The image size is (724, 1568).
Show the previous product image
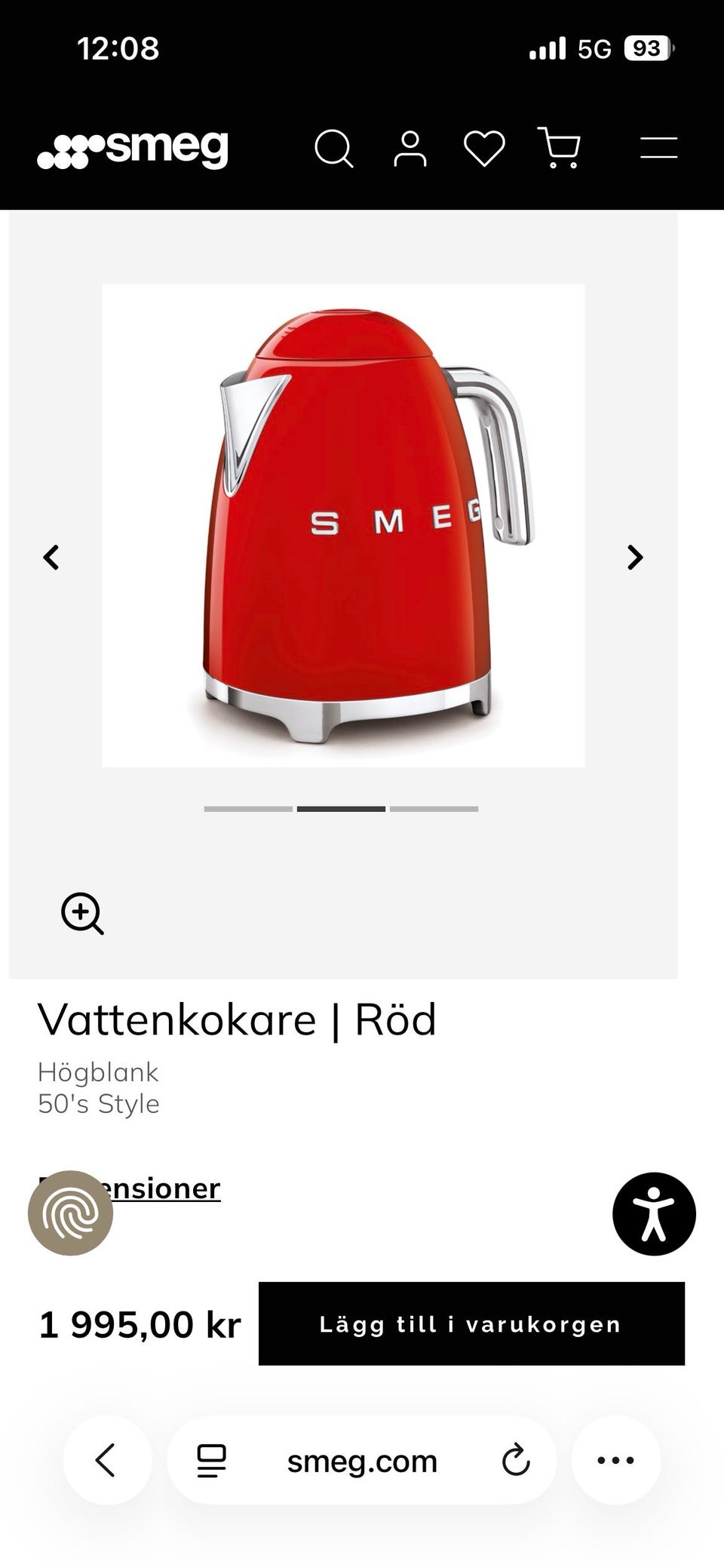[51, 558]
